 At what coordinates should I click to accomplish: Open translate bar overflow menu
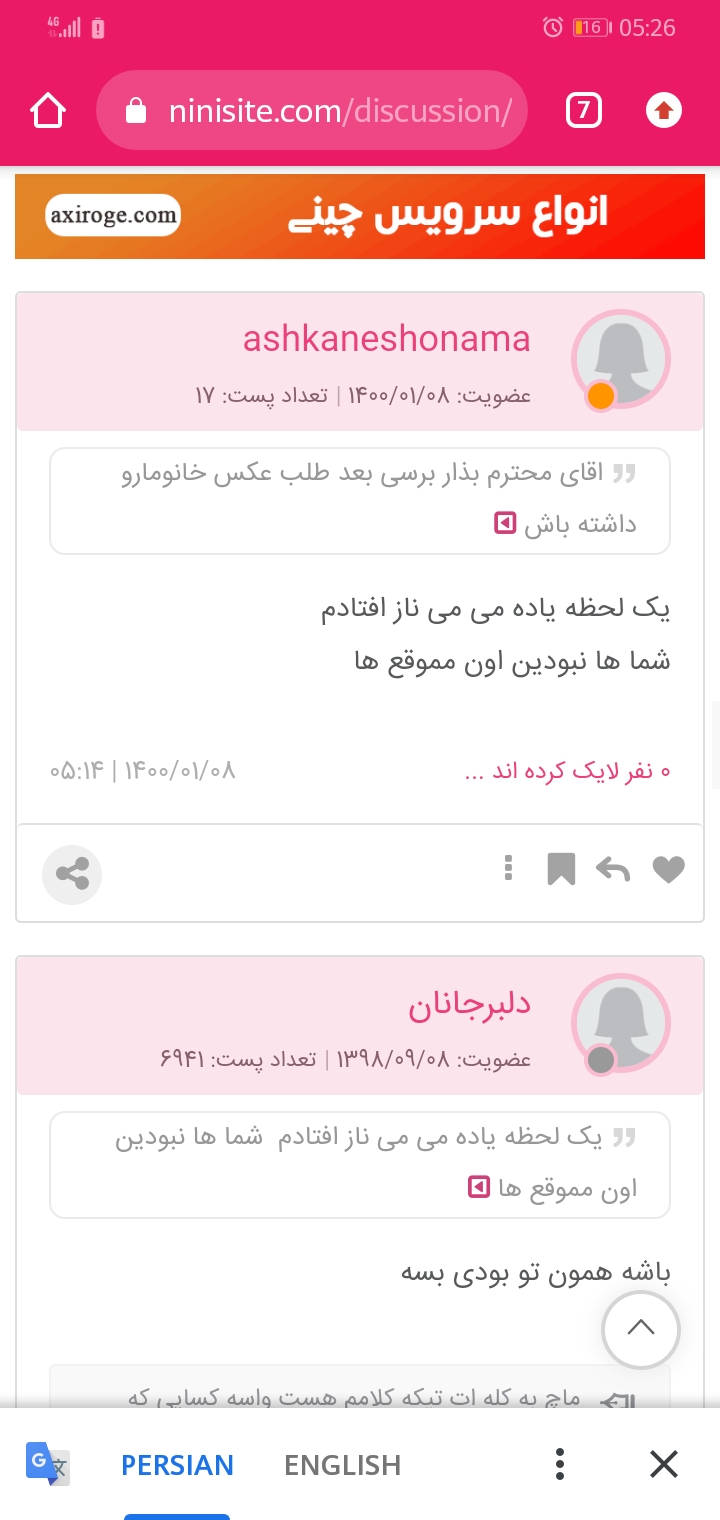click(560, 1465)
